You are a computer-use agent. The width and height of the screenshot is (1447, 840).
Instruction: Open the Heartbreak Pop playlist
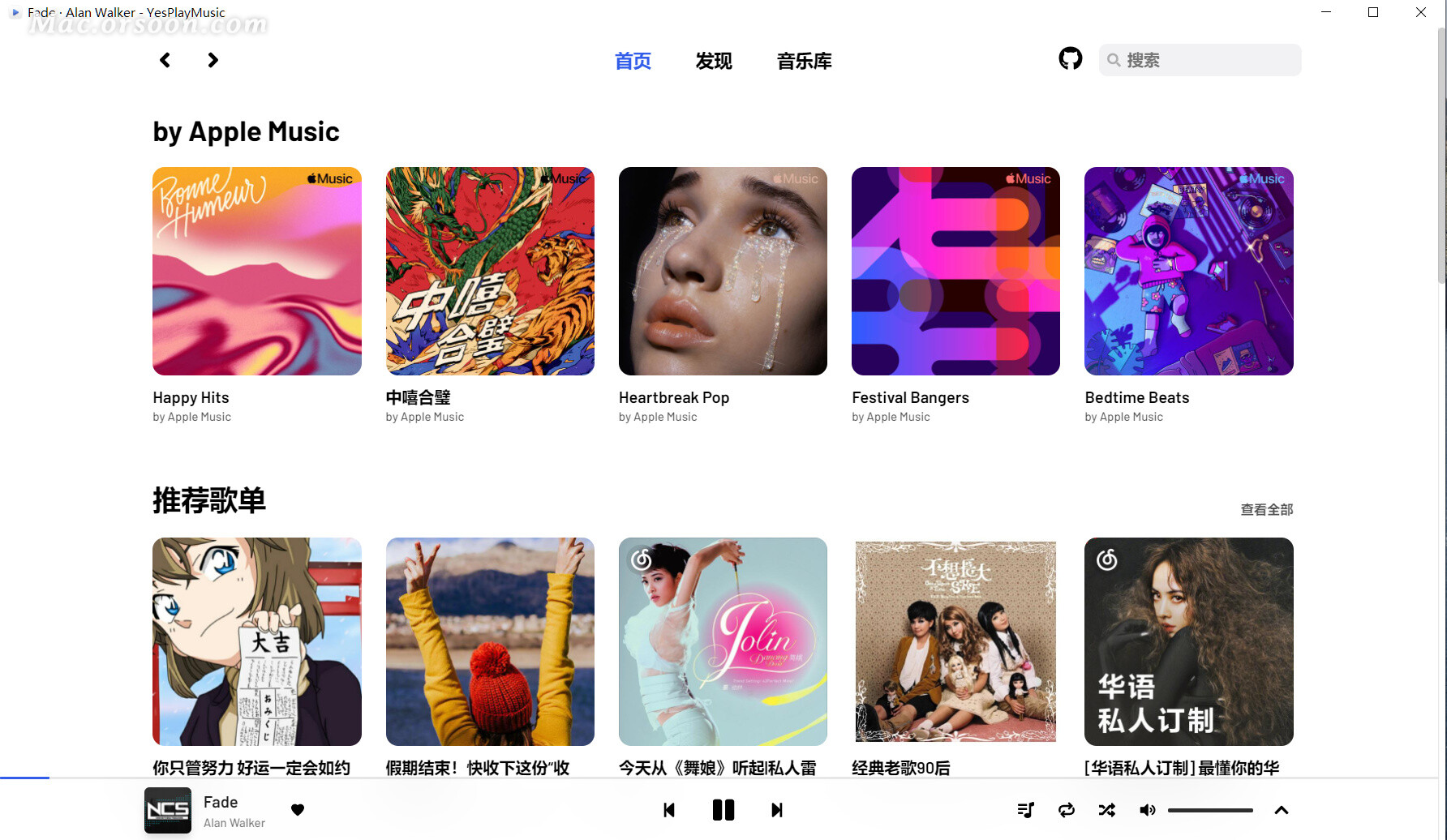723,271
